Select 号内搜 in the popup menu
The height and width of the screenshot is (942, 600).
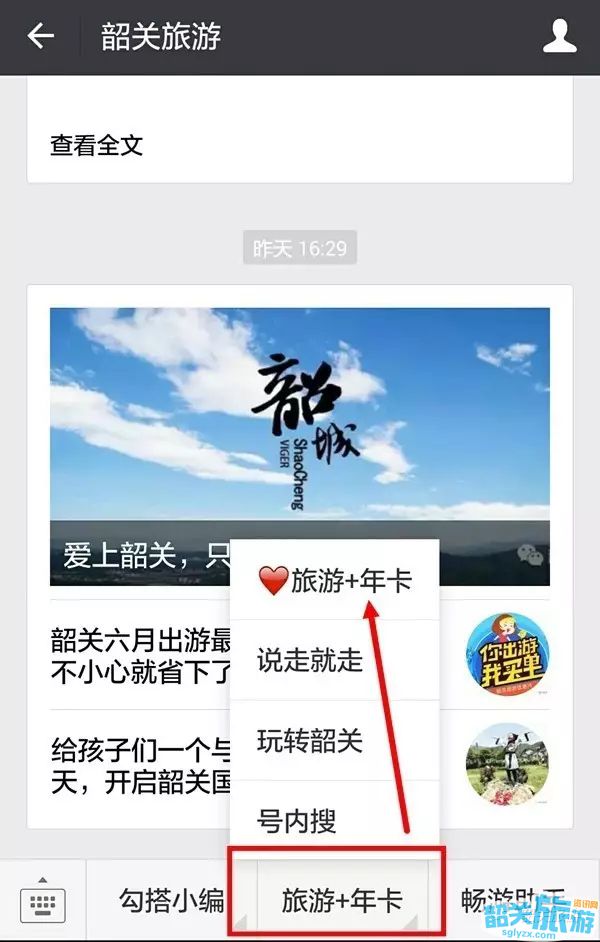pyautogui.click(x=297, y=822)
